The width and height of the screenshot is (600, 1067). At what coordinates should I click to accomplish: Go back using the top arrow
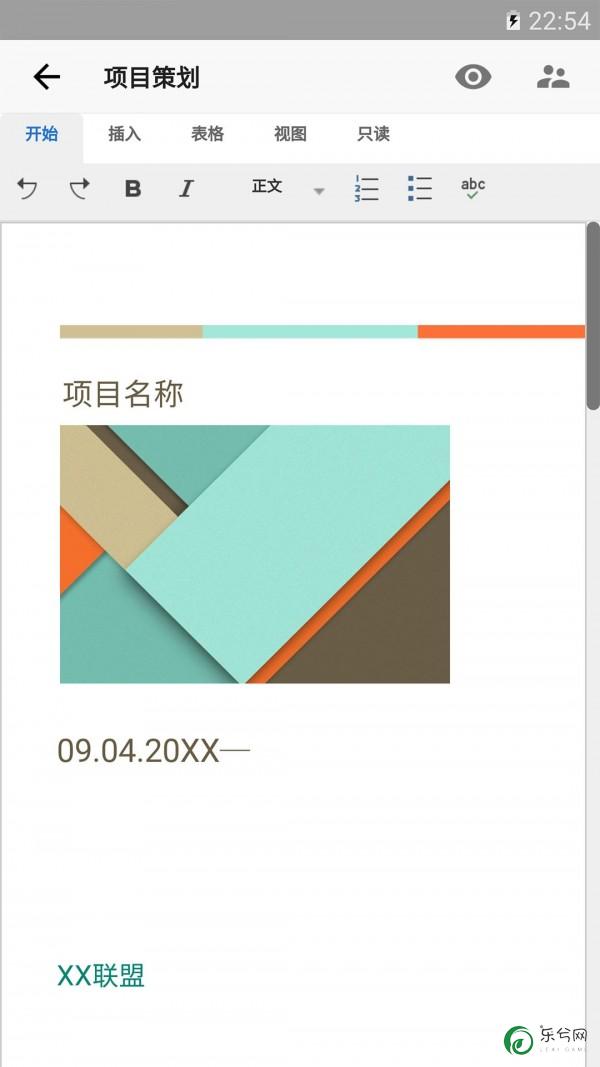point(47,77)
